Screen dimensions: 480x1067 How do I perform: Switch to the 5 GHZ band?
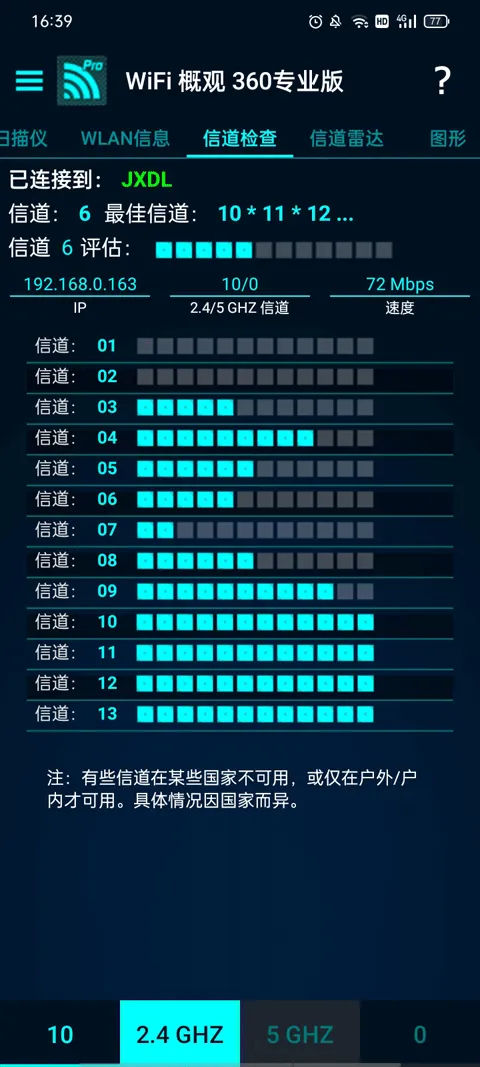click(300, 1034)
